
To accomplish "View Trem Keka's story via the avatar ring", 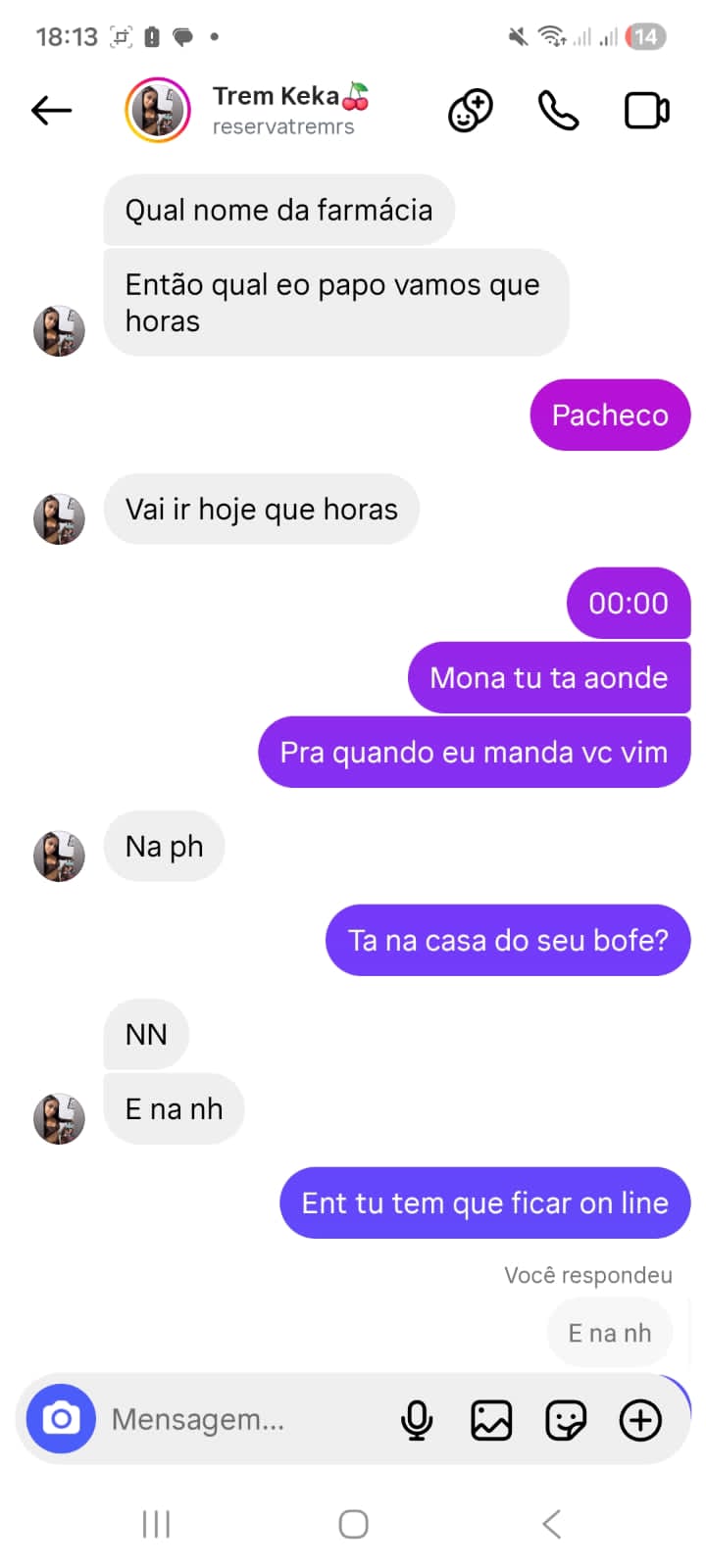I will tap(158, 111).
